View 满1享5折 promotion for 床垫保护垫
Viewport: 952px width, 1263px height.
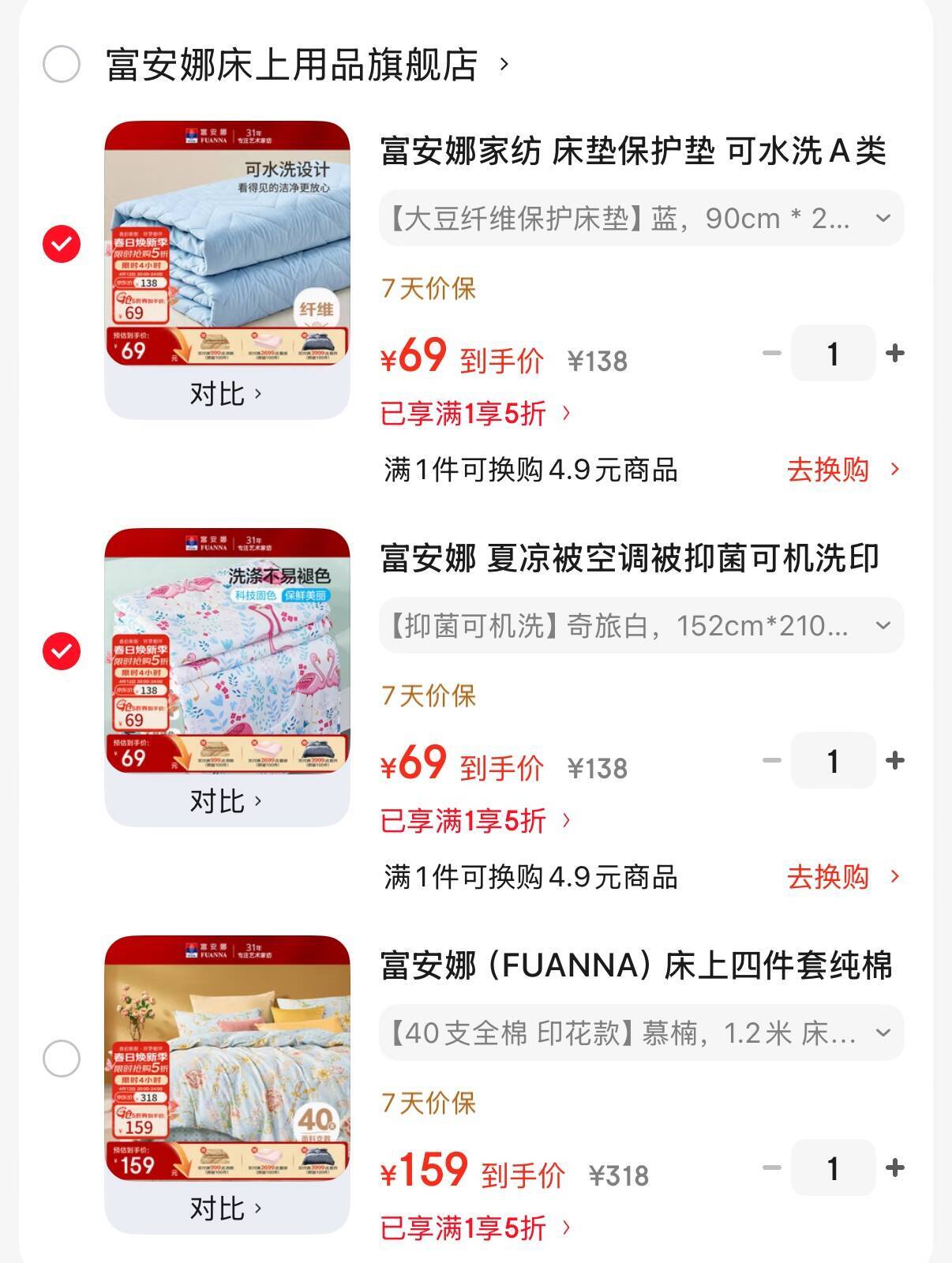pyautogui.click(x=475, y=413)
